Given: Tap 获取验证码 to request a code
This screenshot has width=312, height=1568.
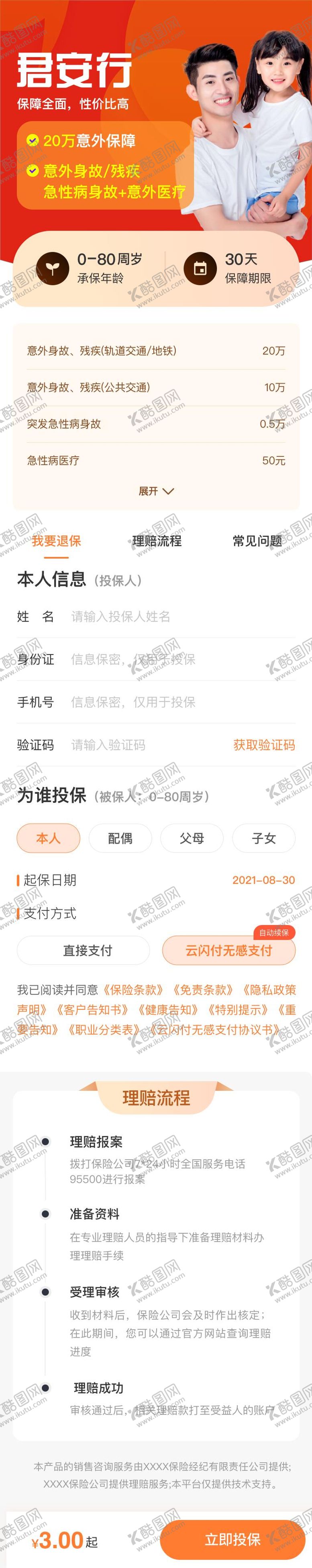Looking at the screenshot, I should pos(264,745).
